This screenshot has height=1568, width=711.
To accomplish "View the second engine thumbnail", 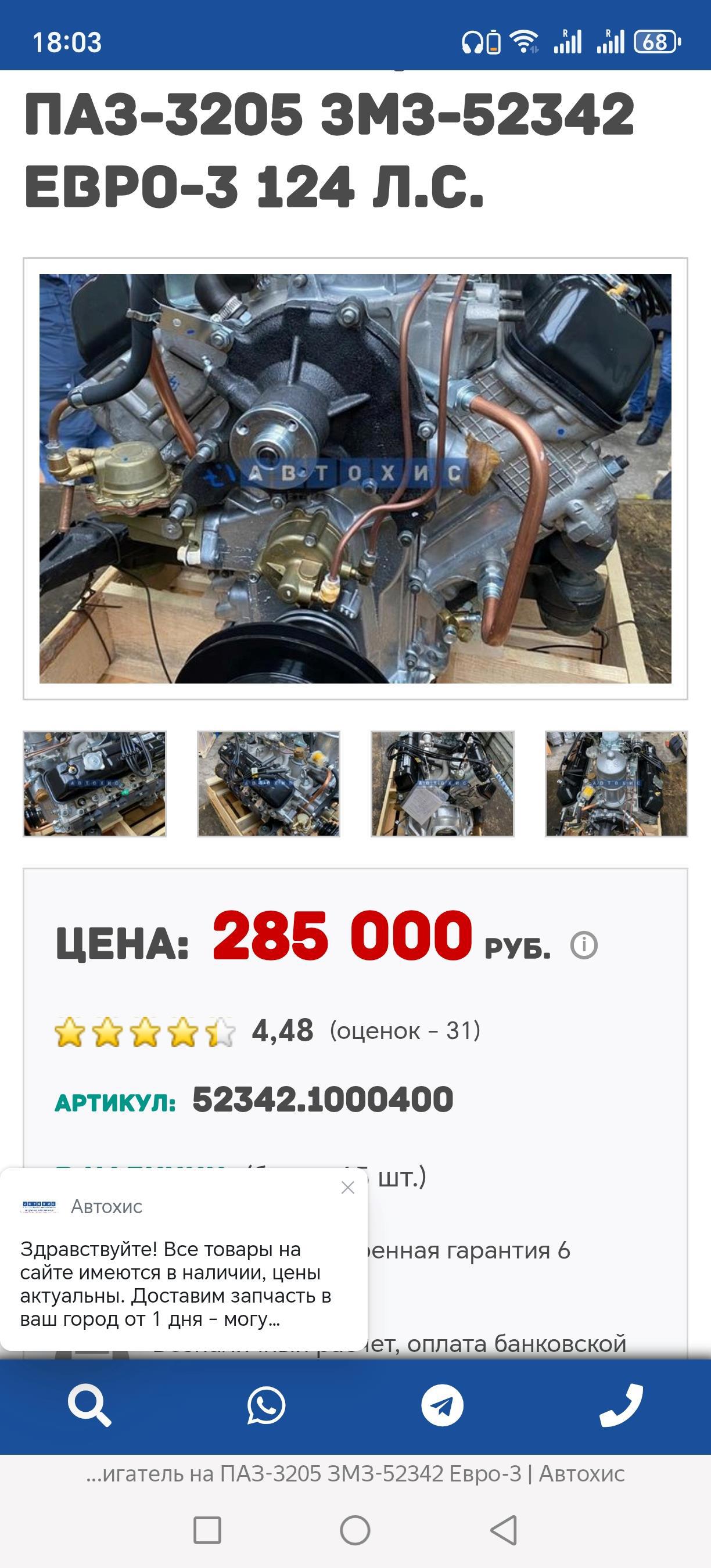I will (x=268, y=784).
